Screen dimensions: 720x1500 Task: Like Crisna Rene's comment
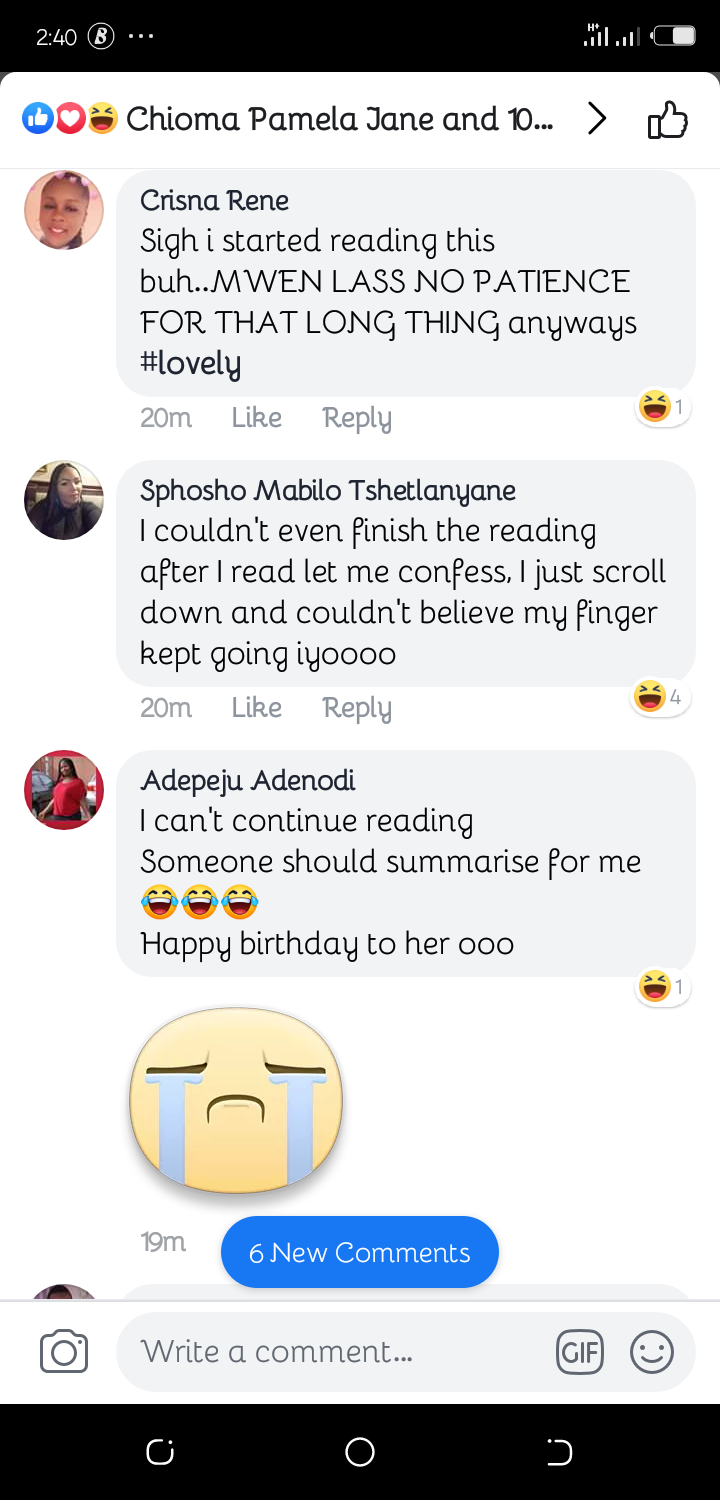(x=256, y=418)
